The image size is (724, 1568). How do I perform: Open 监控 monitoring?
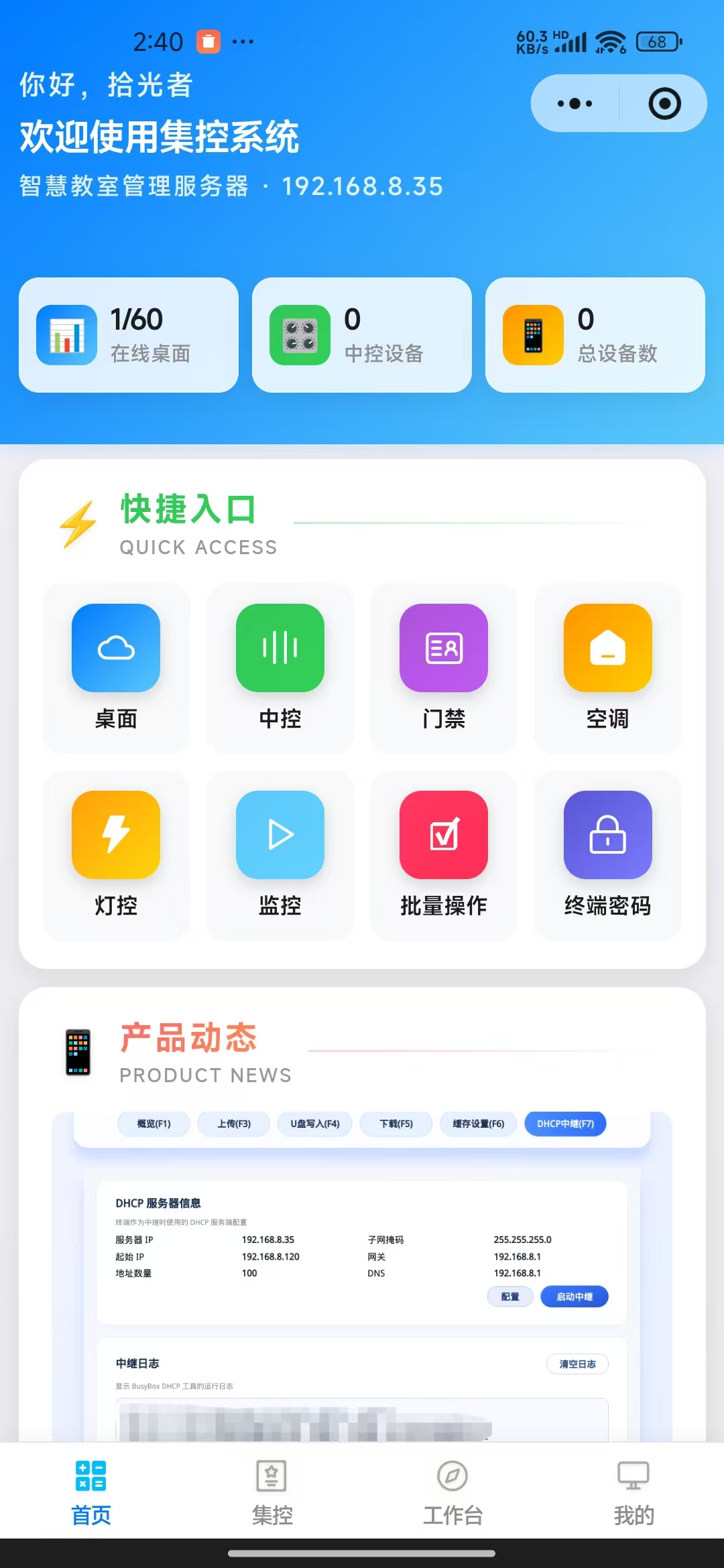point(280,854)
